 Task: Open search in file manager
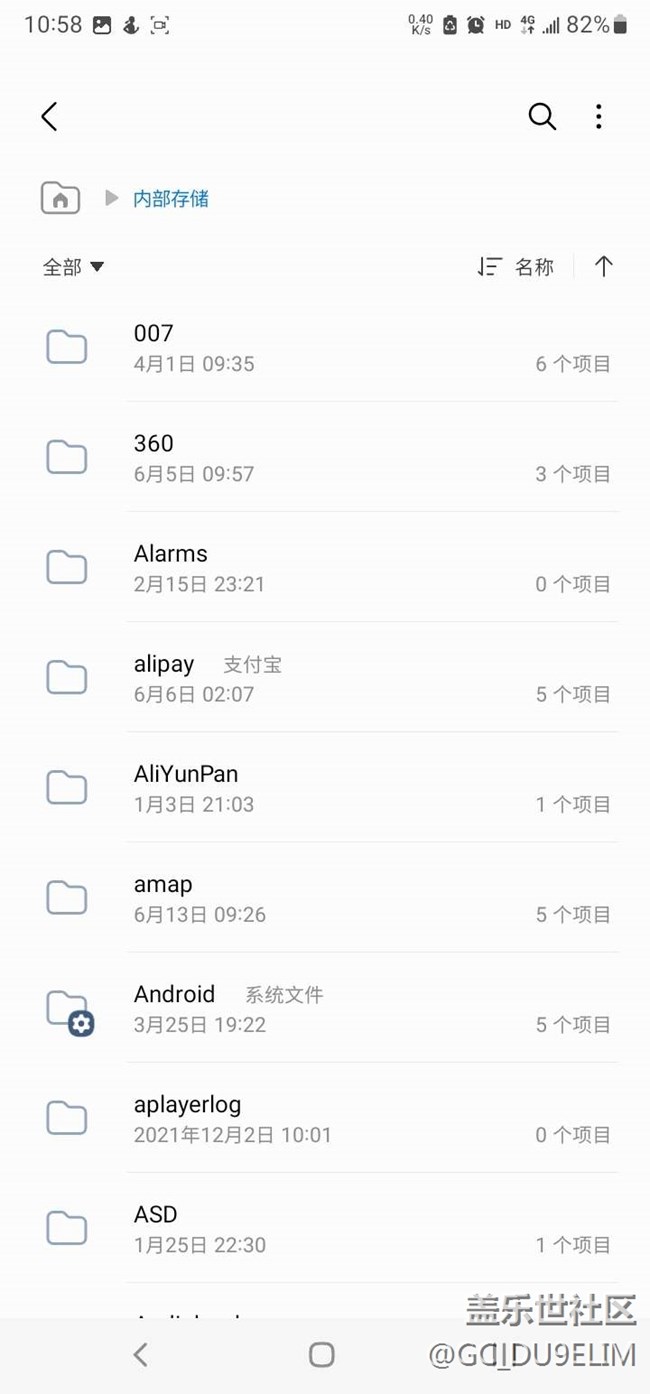[542, 117]
